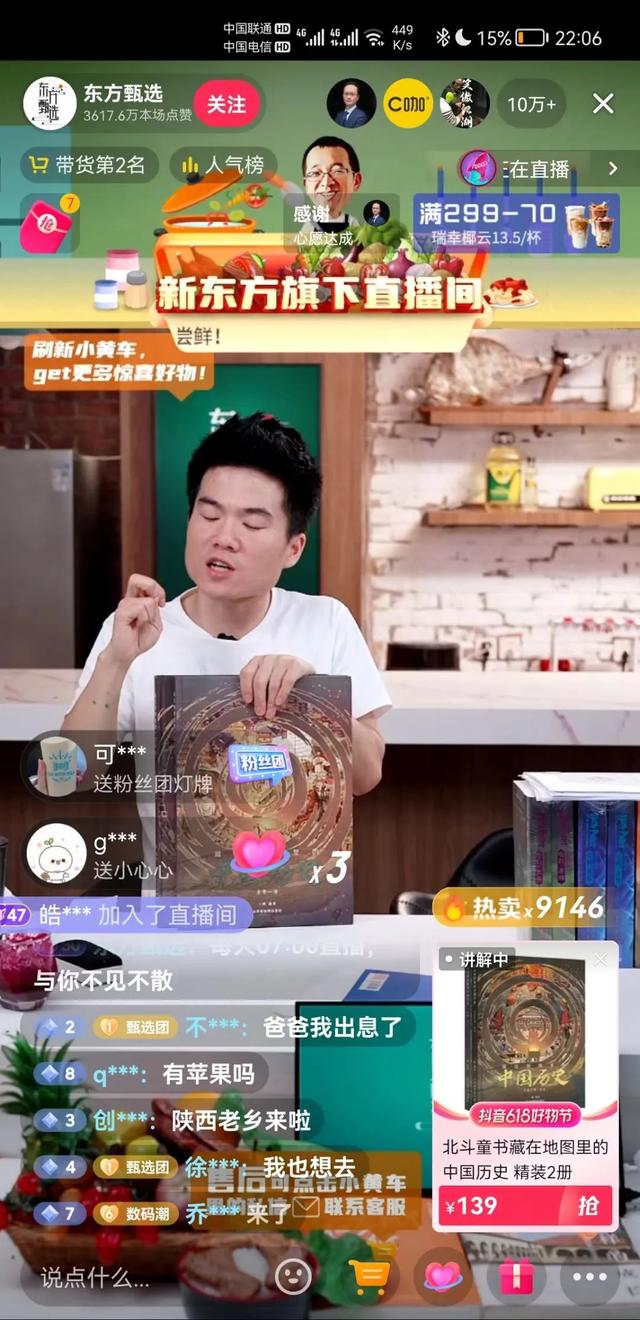The width and height of the screenshot is (640, 1320).
Task: Open the 10万+ viewer list
Action: pyautogui.click(x=531, y=104)
